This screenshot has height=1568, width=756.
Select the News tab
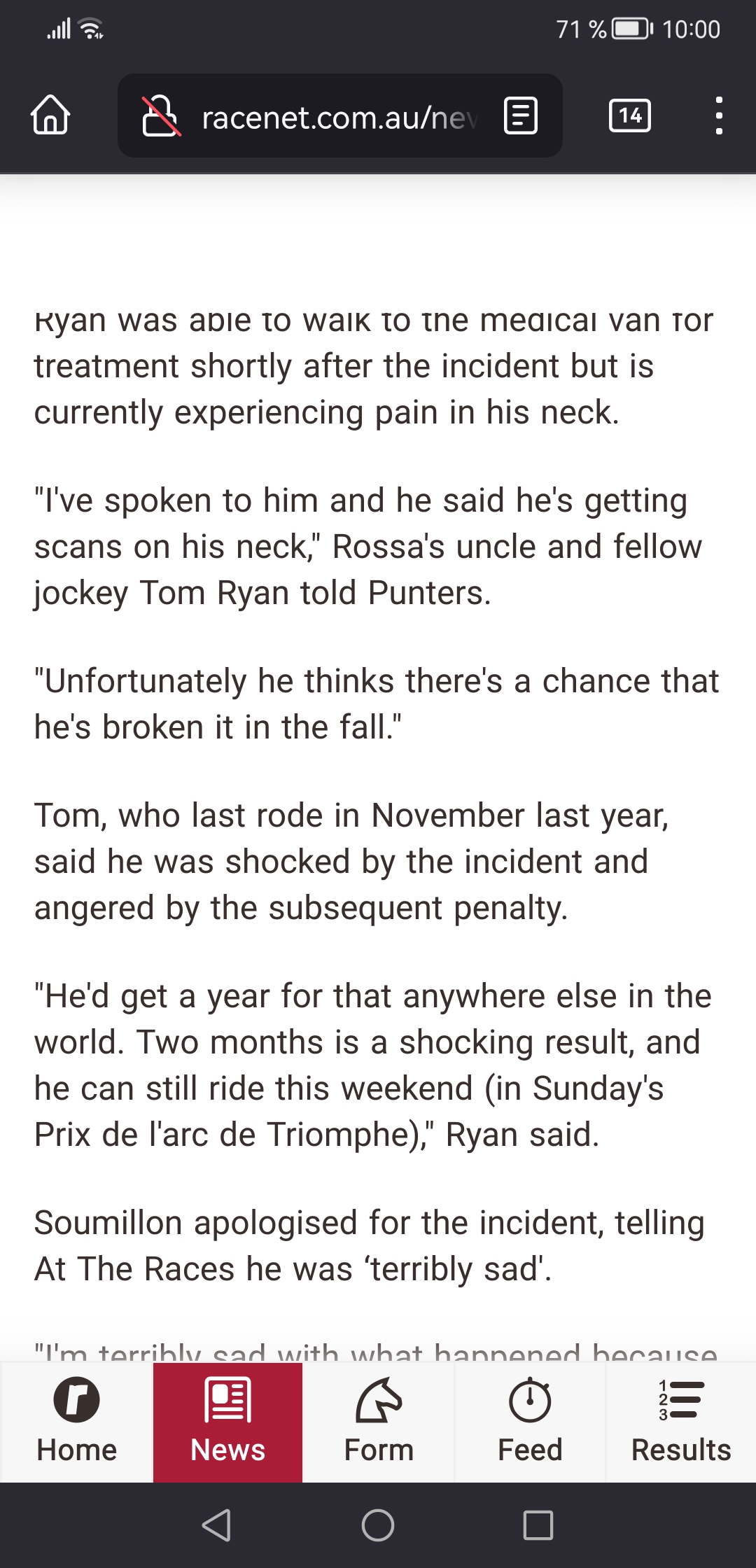[228, 1422]
